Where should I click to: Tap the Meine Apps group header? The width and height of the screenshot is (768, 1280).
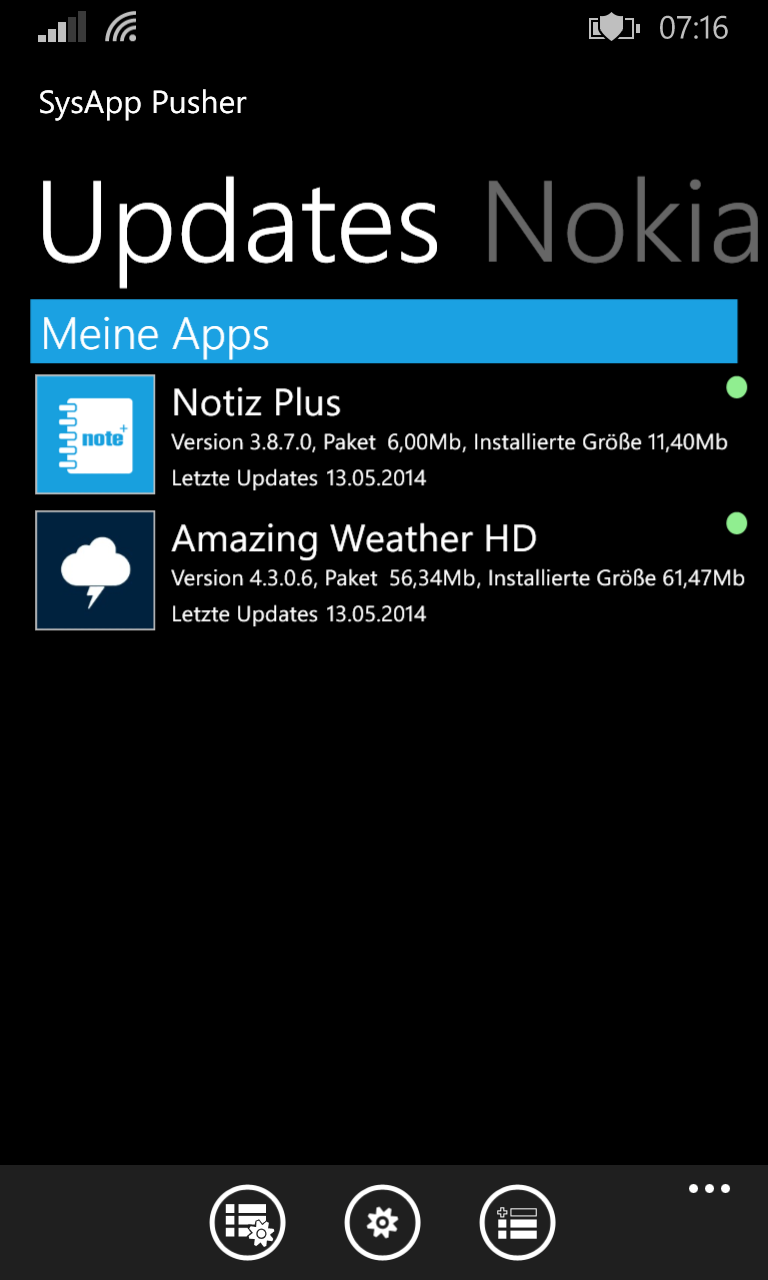pyautogui.click(x=384, y=331)
